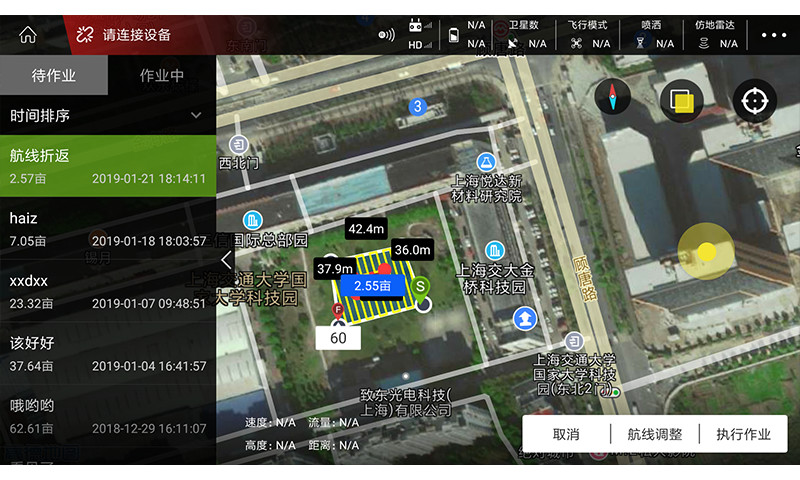This screenshot has height=480, width=800.
Task: Expand the 时间排序 sort dropdown
Action: click(107, 116)
